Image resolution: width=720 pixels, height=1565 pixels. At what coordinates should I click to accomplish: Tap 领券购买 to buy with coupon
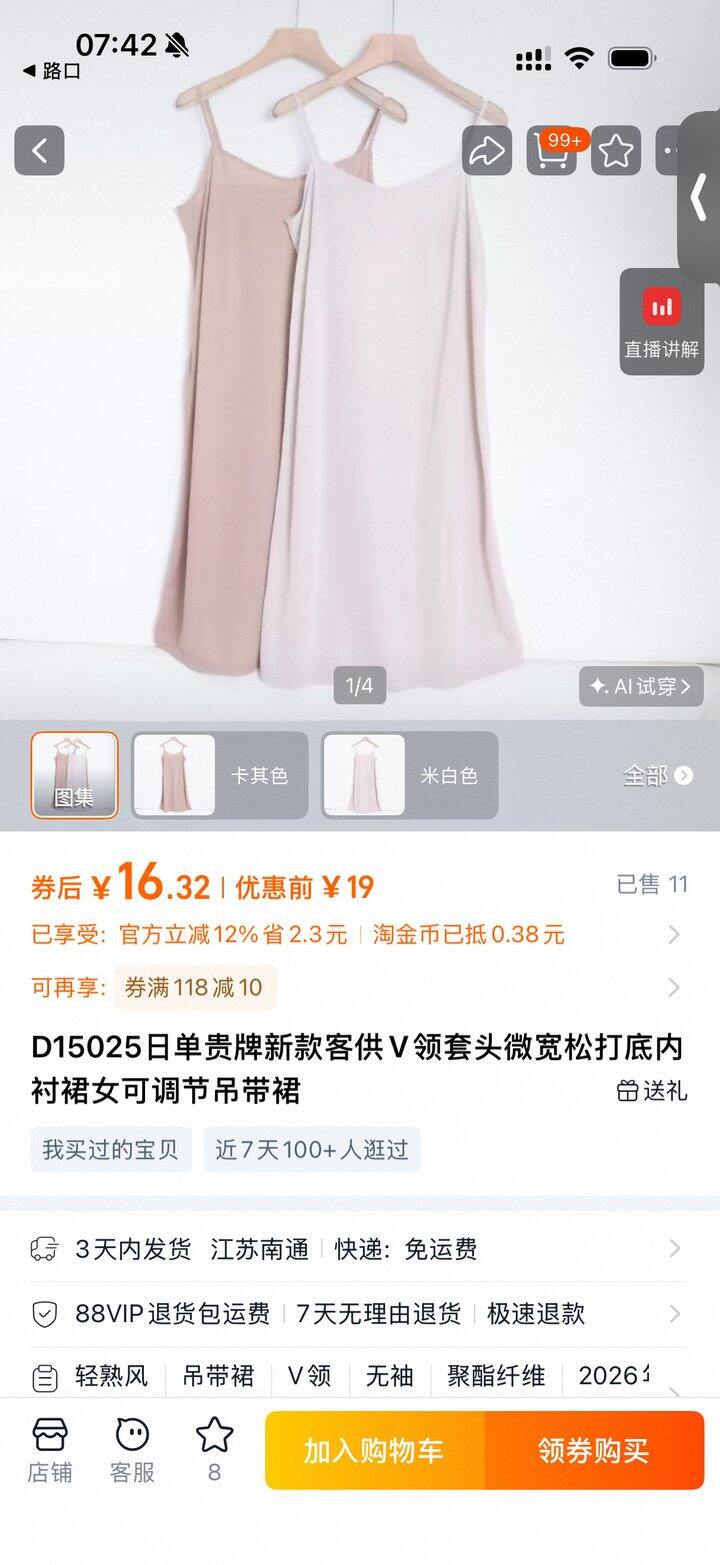pos(594,1451)
